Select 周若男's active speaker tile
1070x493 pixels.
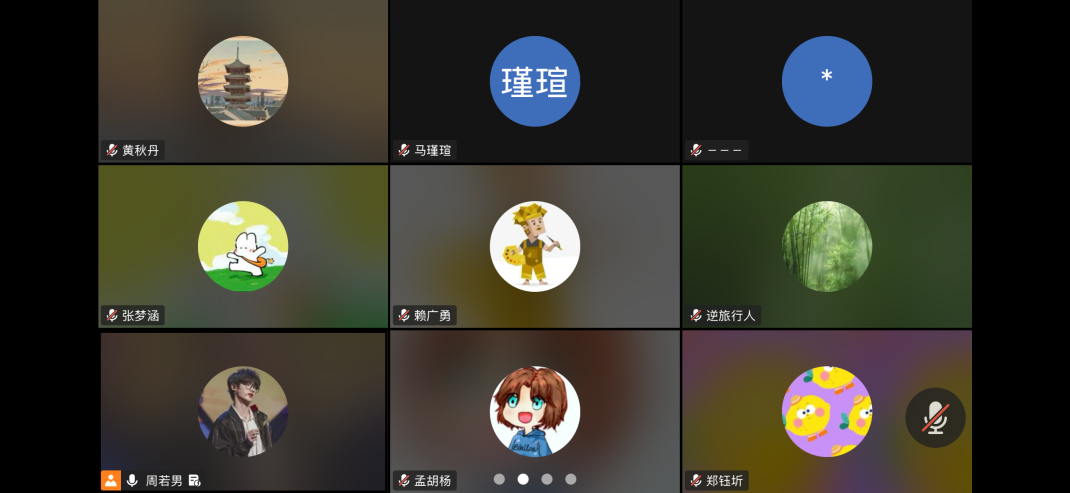(243, 411)
